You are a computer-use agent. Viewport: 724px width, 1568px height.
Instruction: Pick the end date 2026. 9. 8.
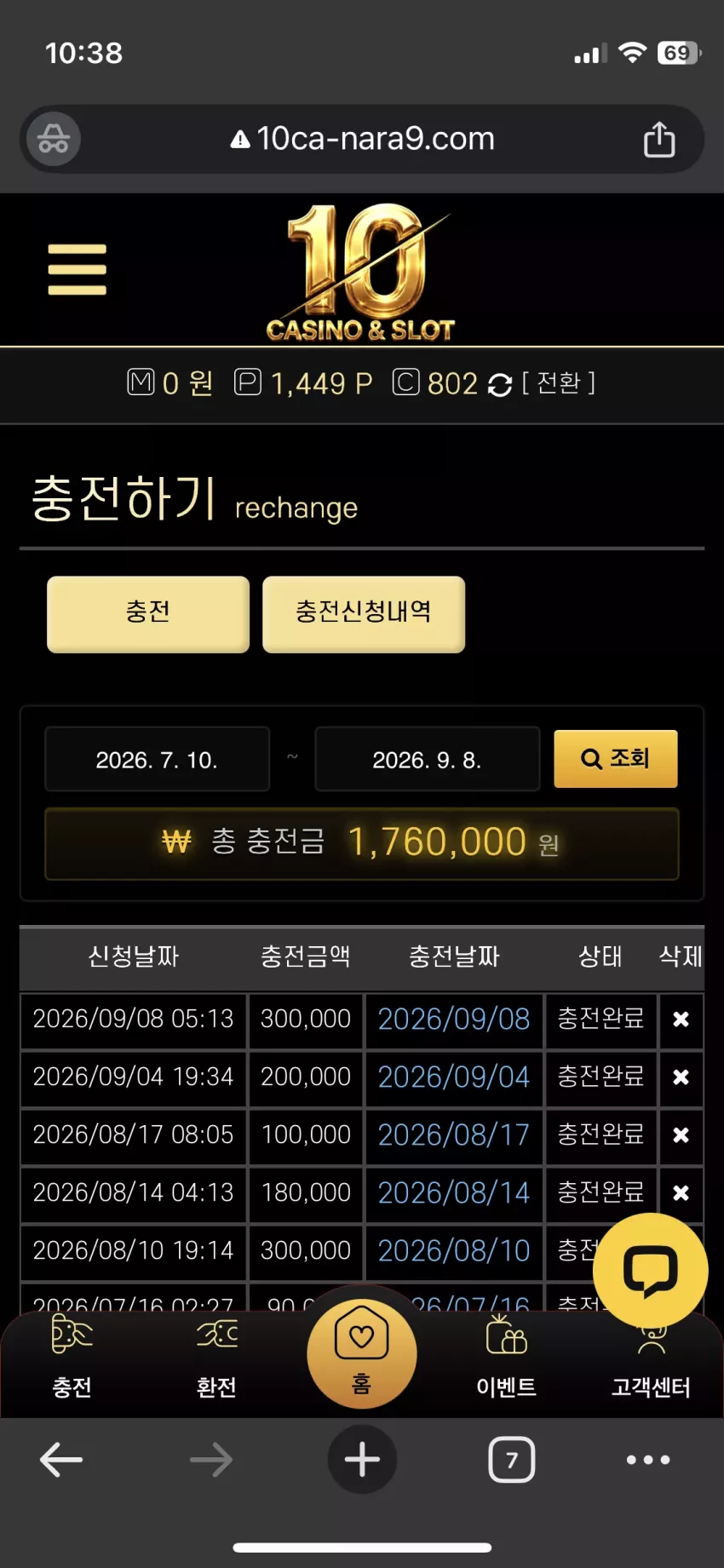(x=428, y=759)
